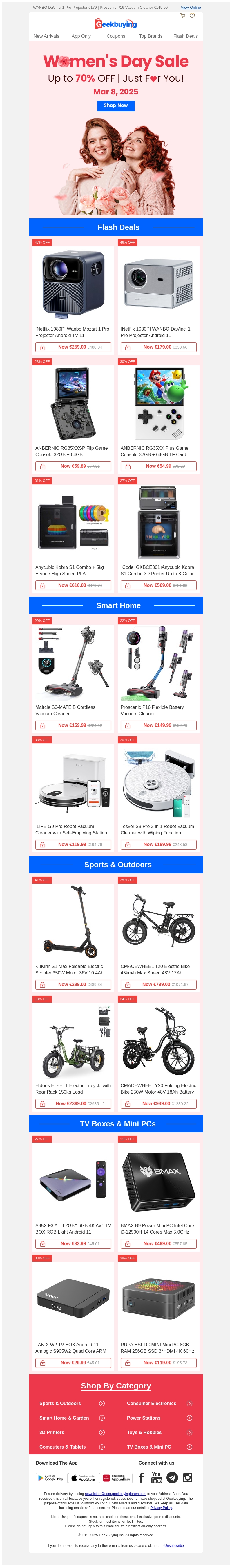Screen dimensions: 232x1568
Task: Open the Proscenic P16 vacuum cleaner card
Action: tap(159, 670)
